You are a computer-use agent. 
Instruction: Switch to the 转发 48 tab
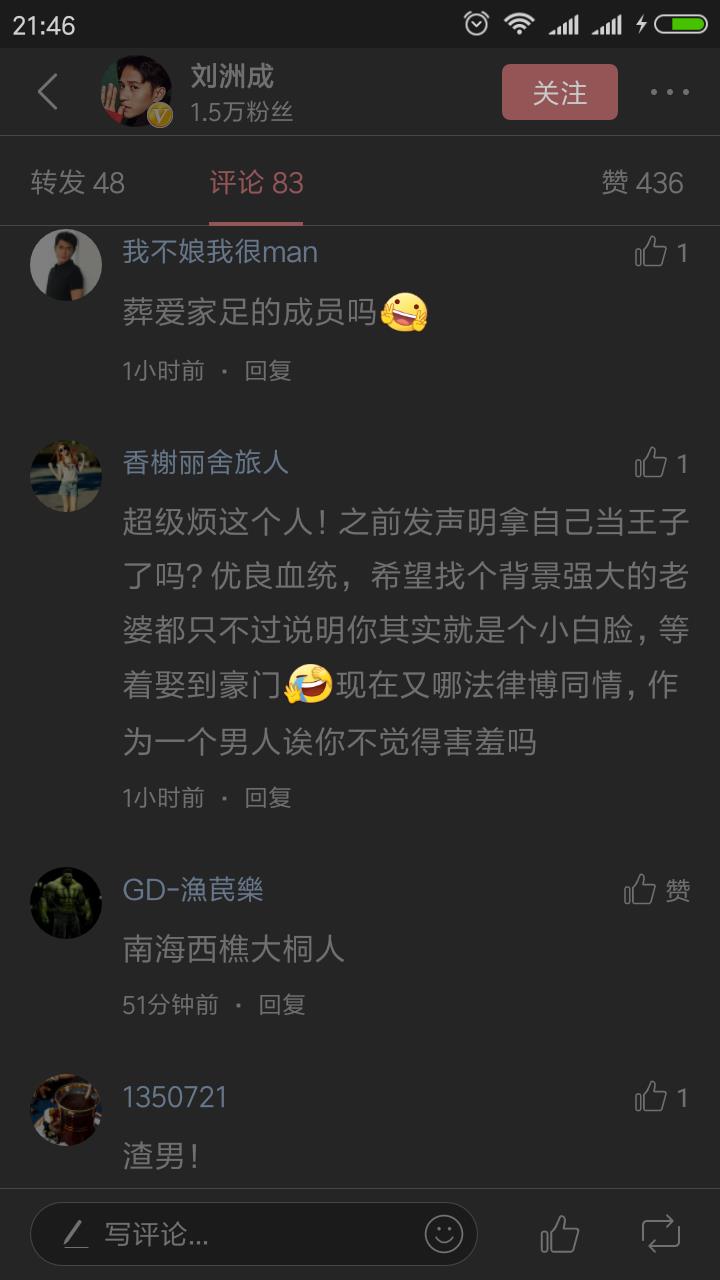pos(78,183)
